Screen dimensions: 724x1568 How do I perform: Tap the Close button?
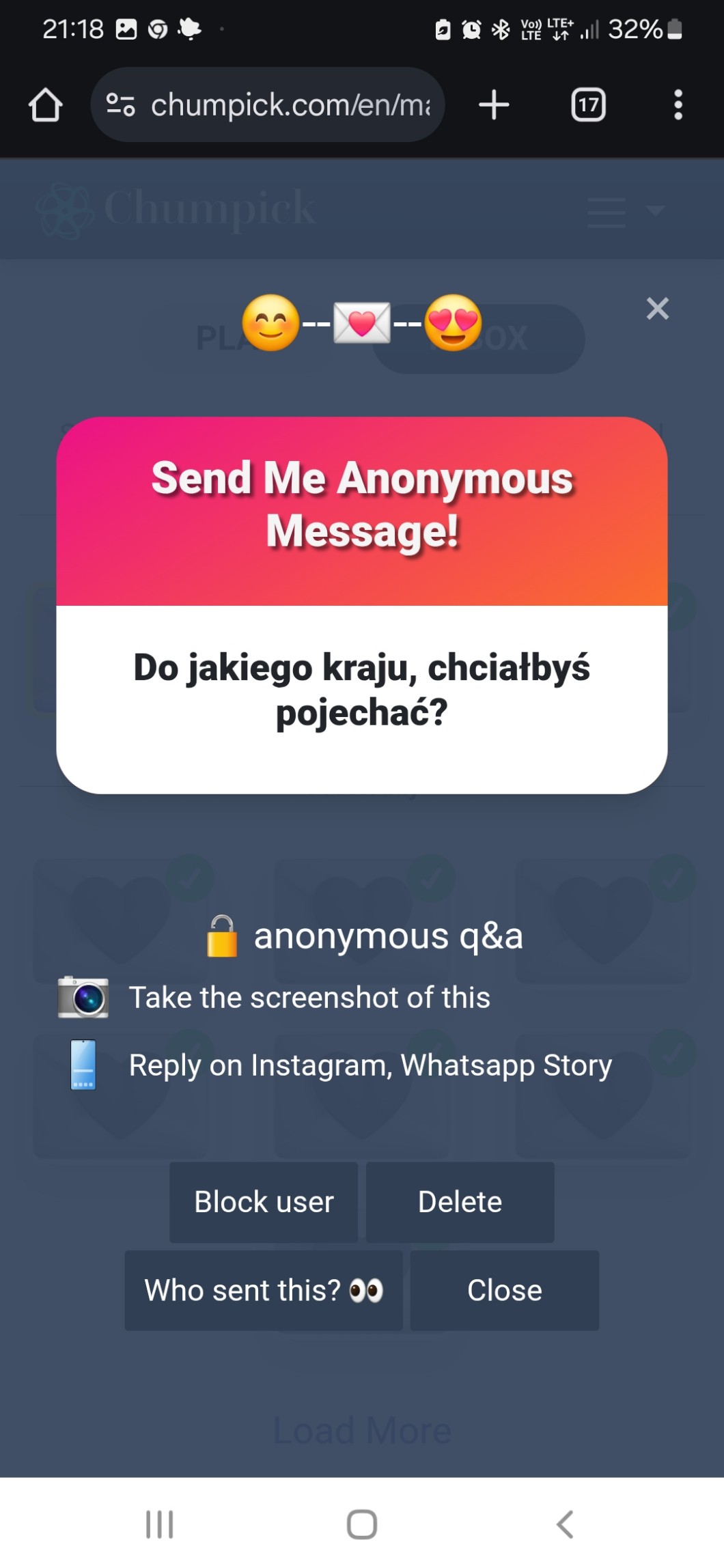(x=504, y=1290)
